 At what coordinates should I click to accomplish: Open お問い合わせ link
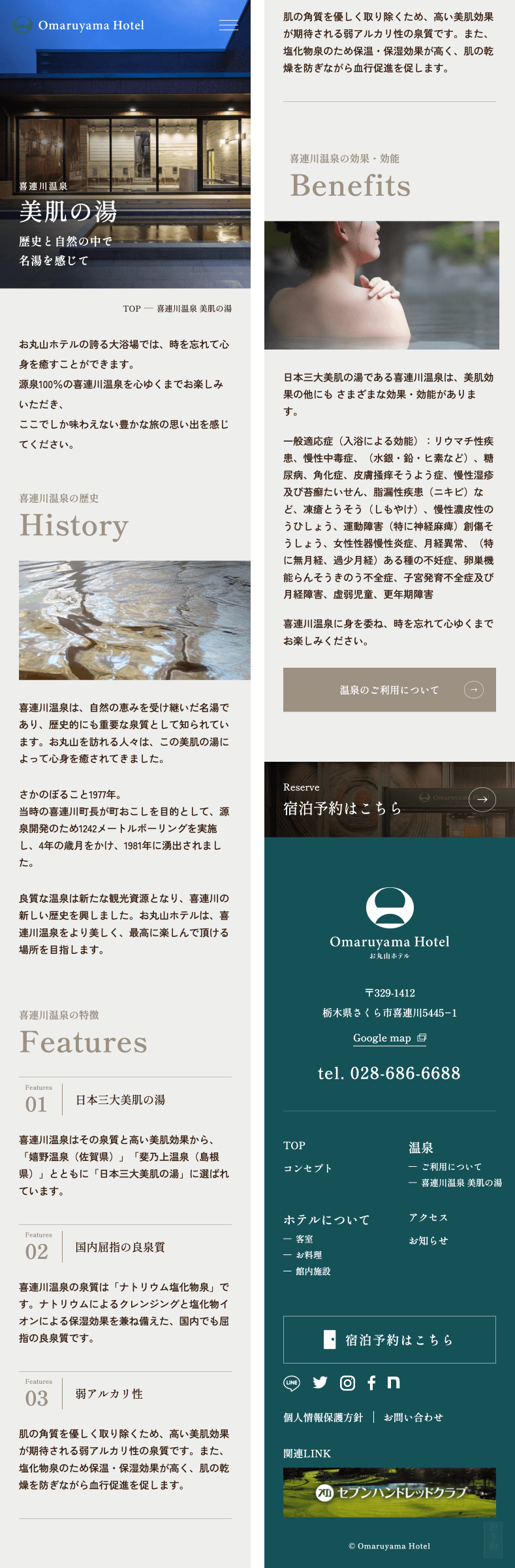coord(413,1417)
